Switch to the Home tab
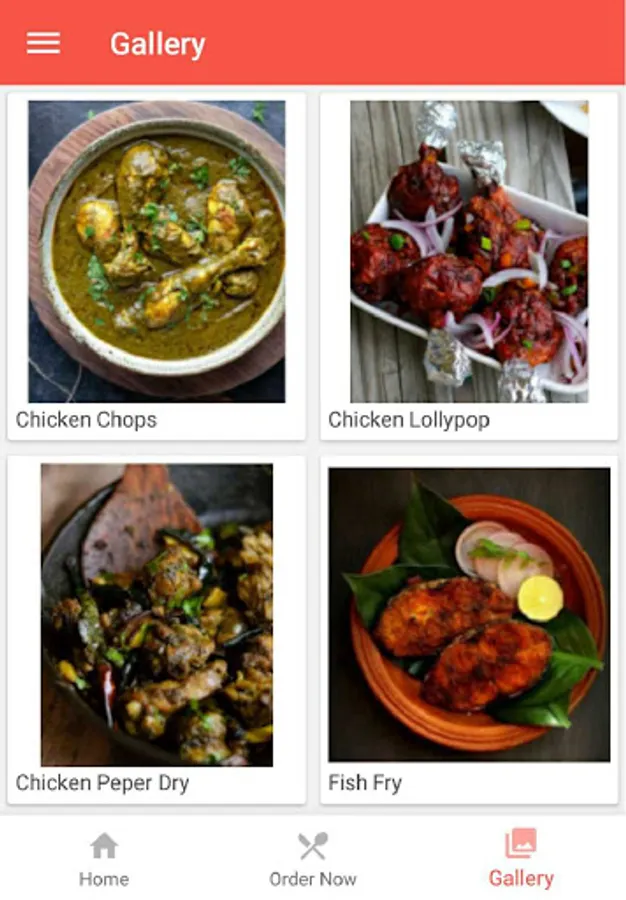The image size is (626, 900). (x=104, y=859)
